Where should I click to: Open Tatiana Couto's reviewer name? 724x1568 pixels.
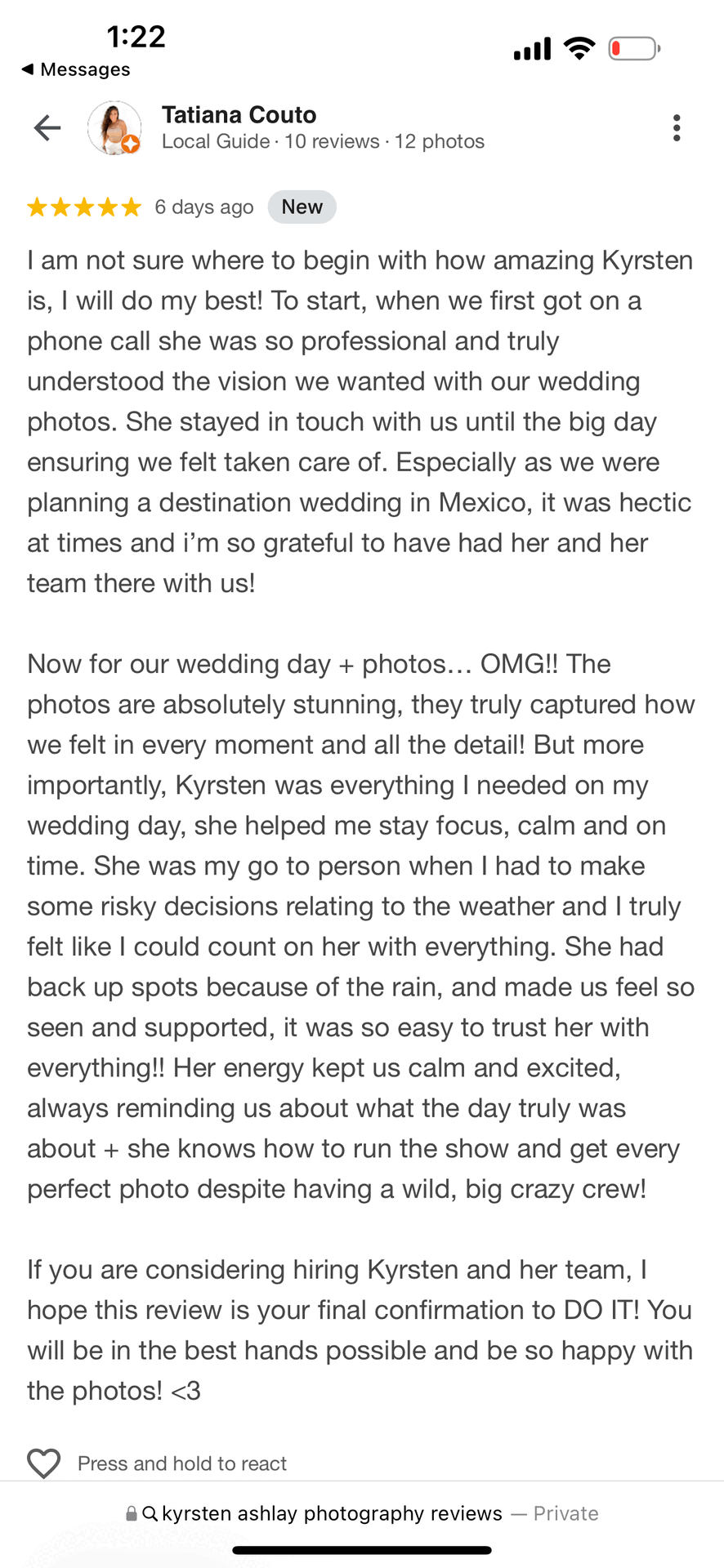[239, 115]
